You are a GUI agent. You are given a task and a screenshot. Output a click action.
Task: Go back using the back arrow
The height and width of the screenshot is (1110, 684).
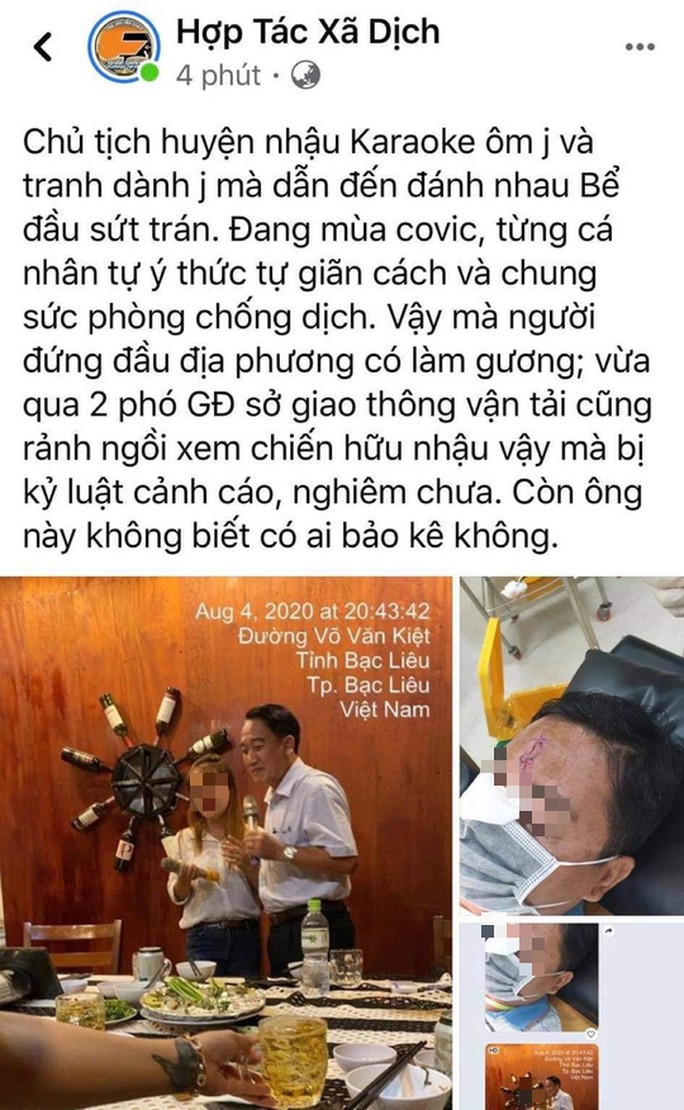[42, 47]
